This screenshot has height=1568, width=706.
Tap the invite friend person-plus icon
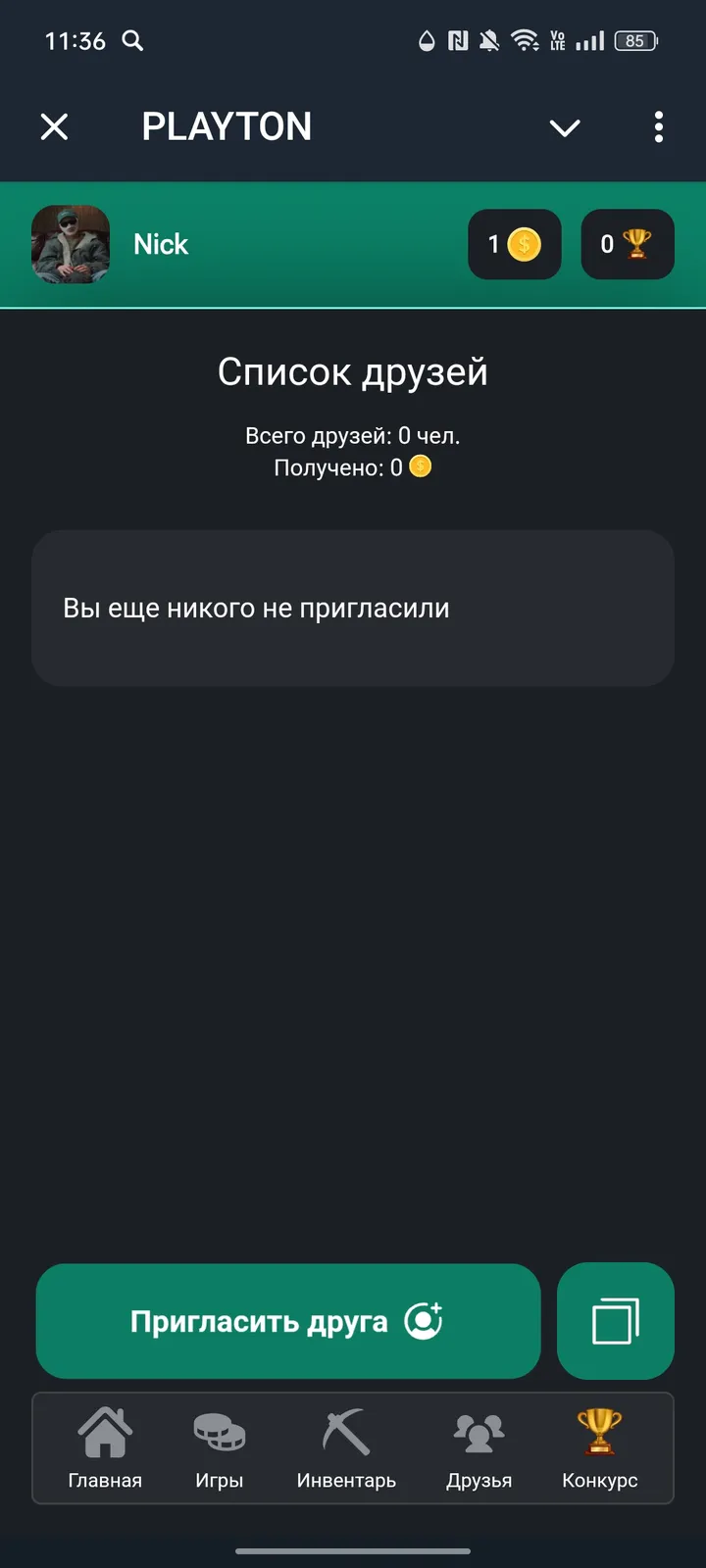pos(426,1320)
